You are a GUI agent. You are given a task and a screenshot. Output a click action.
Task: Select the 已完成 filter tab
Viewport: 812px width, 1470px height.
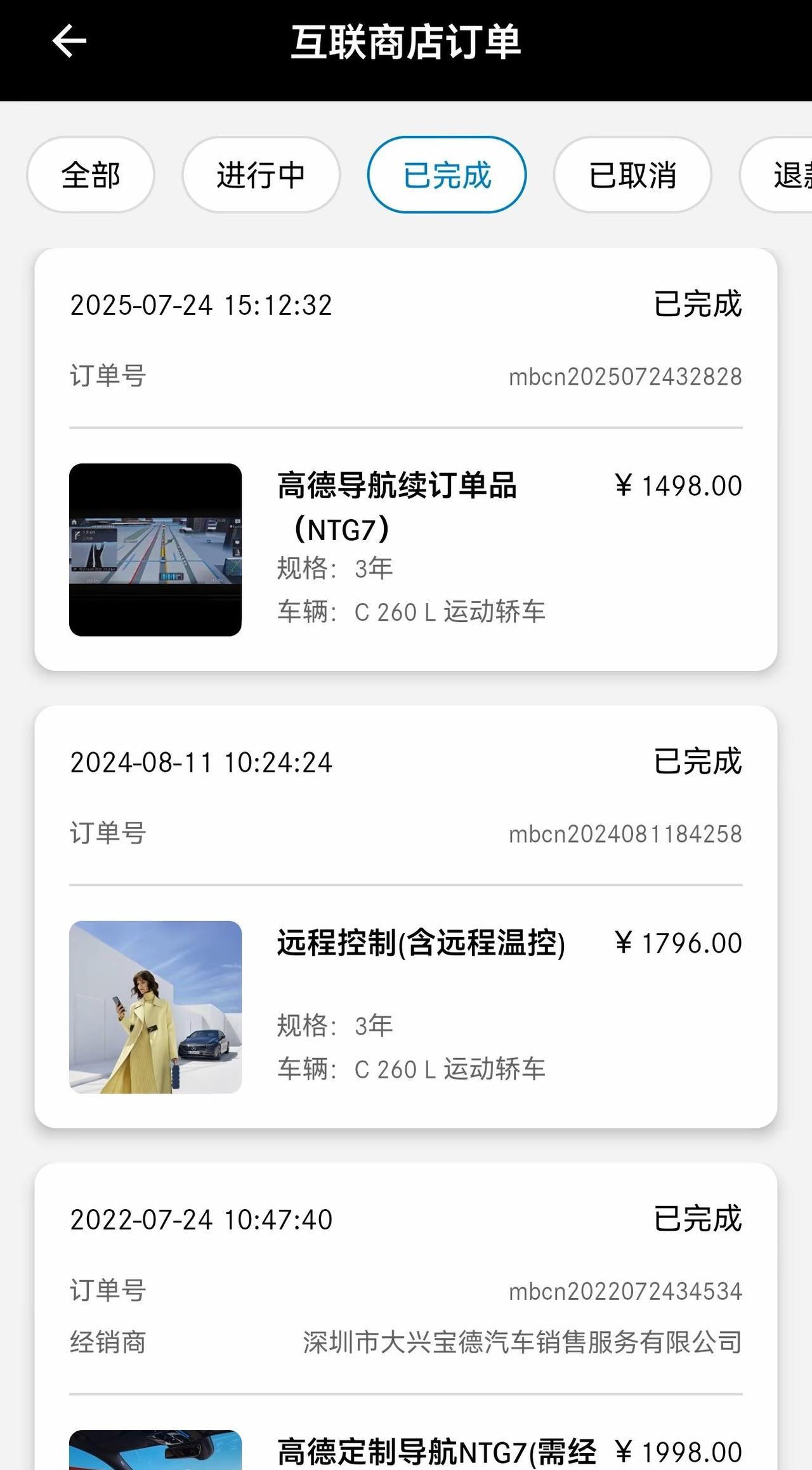(447, 175)
